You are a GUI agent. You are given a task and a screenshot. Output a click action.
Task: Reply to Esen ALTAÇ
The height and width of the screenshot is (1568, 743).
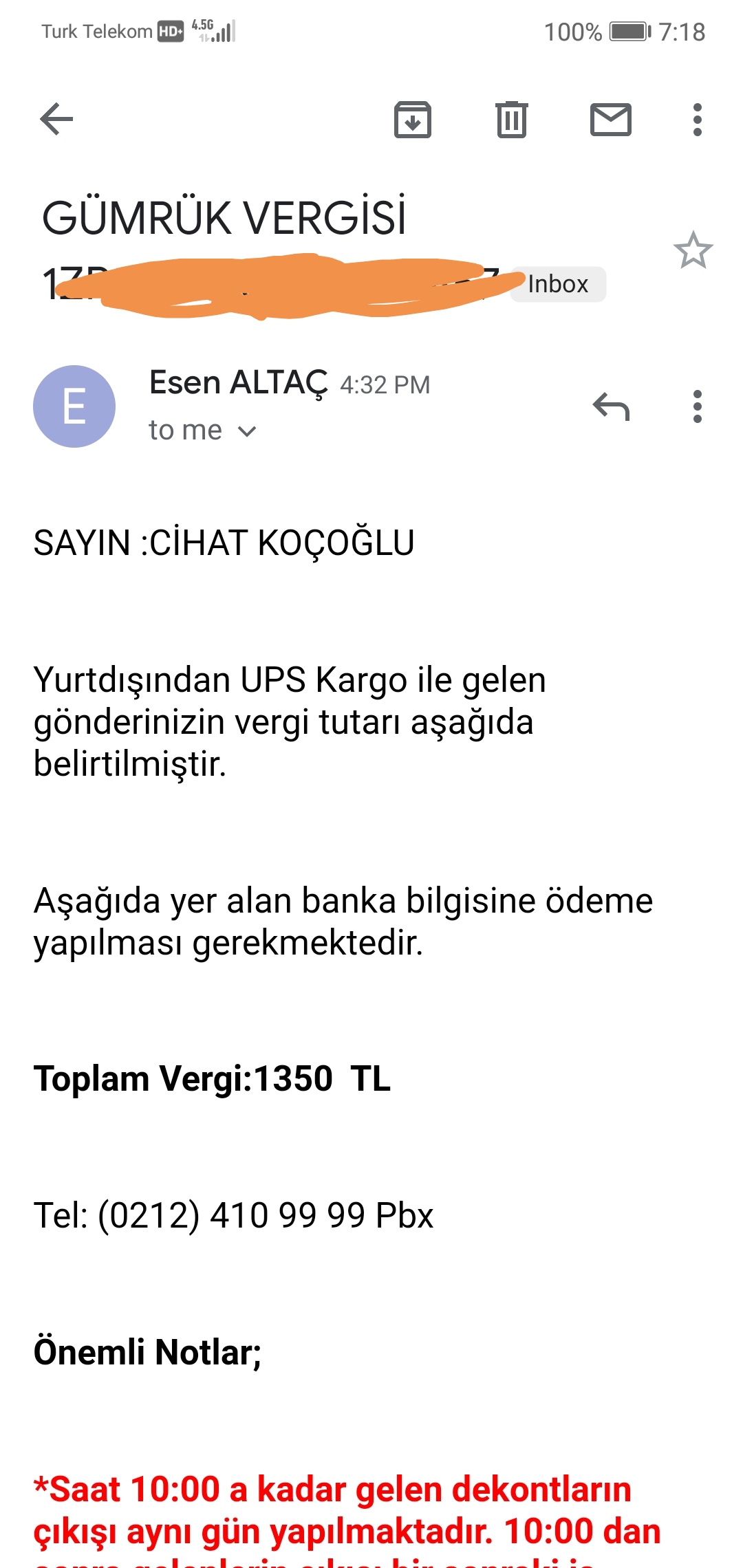[x=611, y=406]
